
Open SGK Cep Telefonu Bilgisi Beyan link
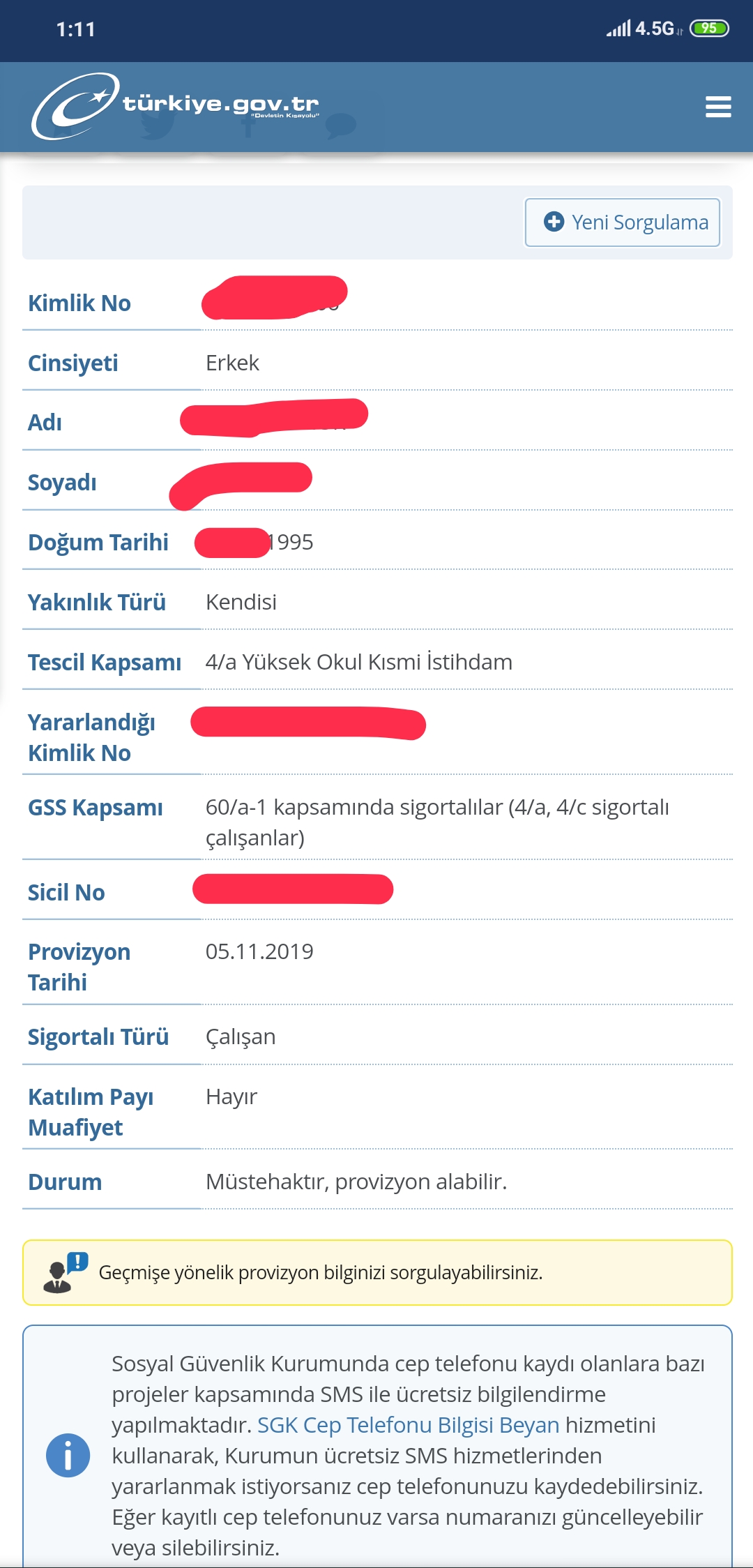[408, 1425]
